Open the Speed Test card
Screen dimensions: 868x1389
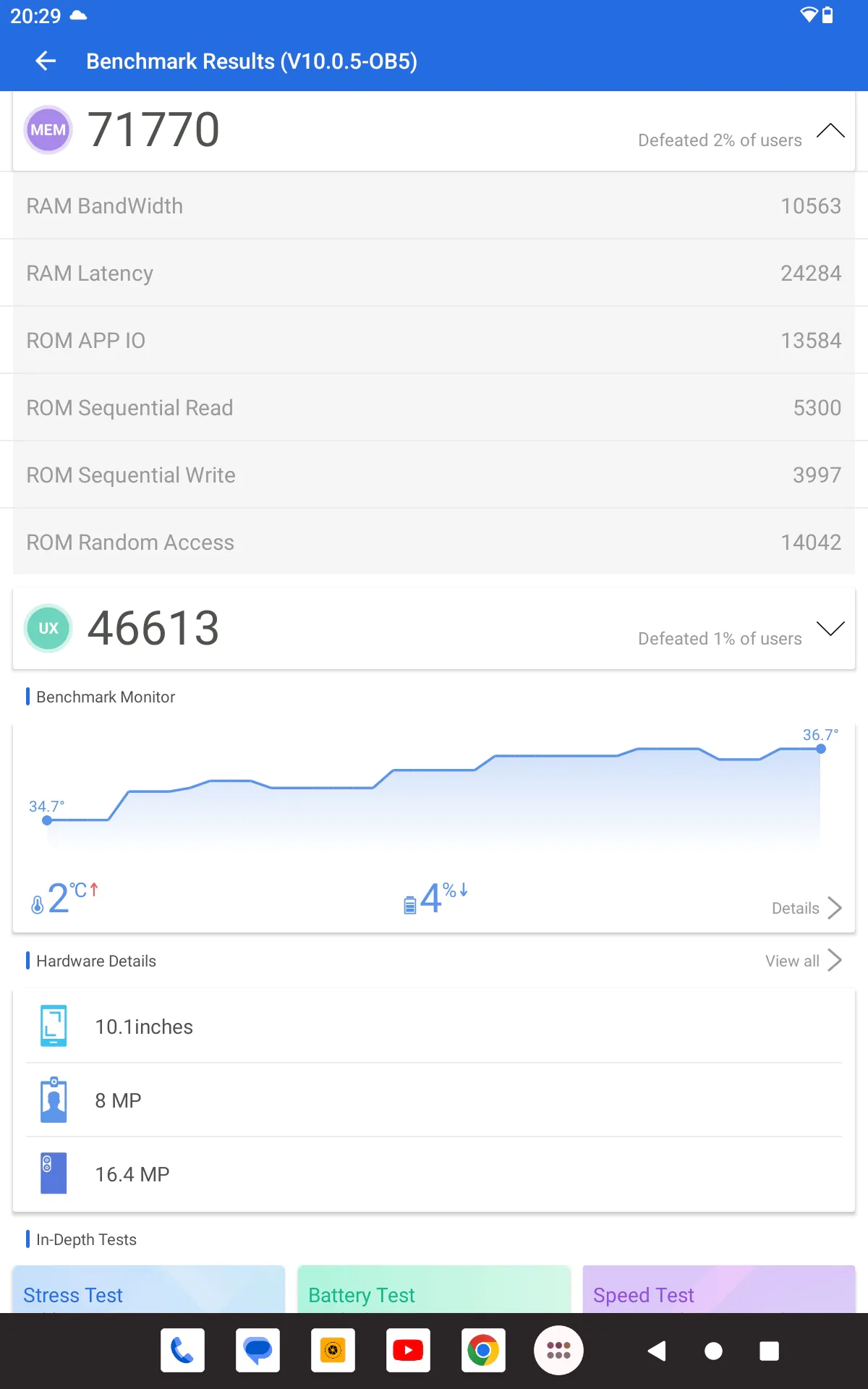click(x=719, y=1289)
